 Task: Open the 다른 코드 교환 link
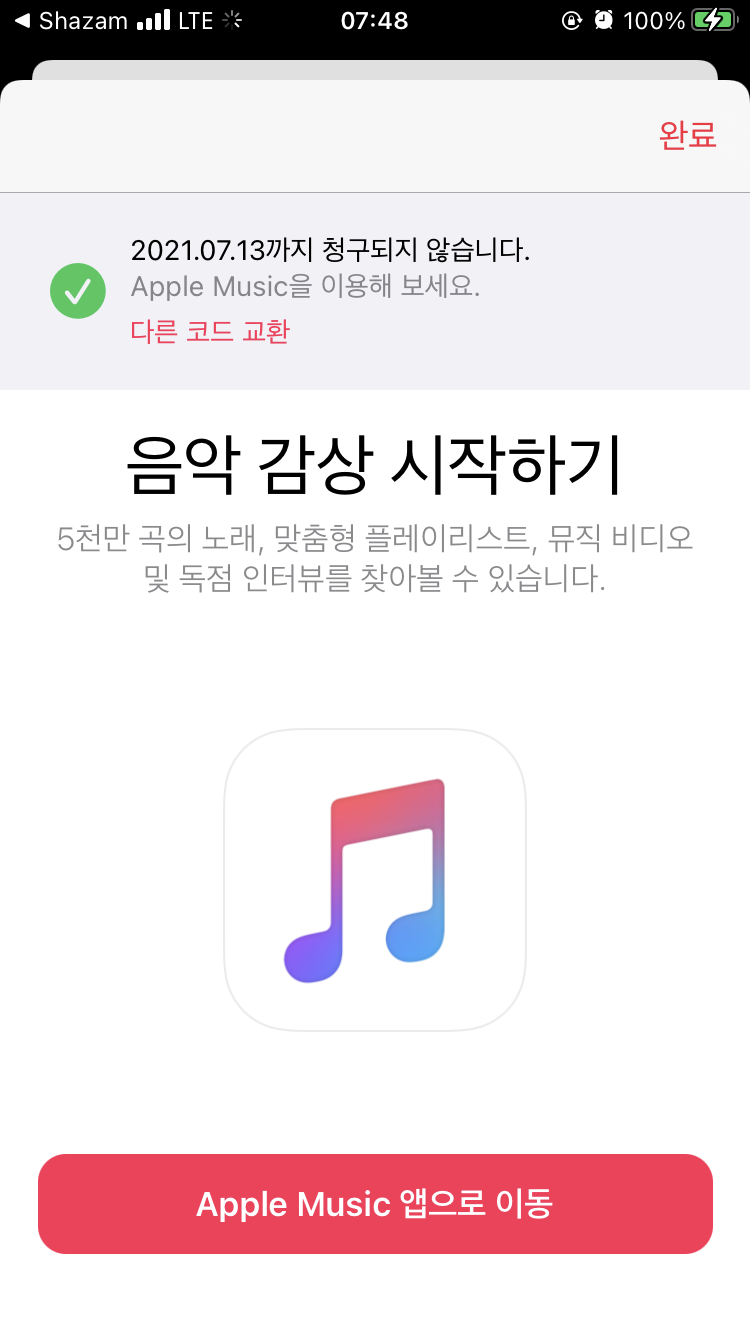pyautogui.click(x=210, y=331)
